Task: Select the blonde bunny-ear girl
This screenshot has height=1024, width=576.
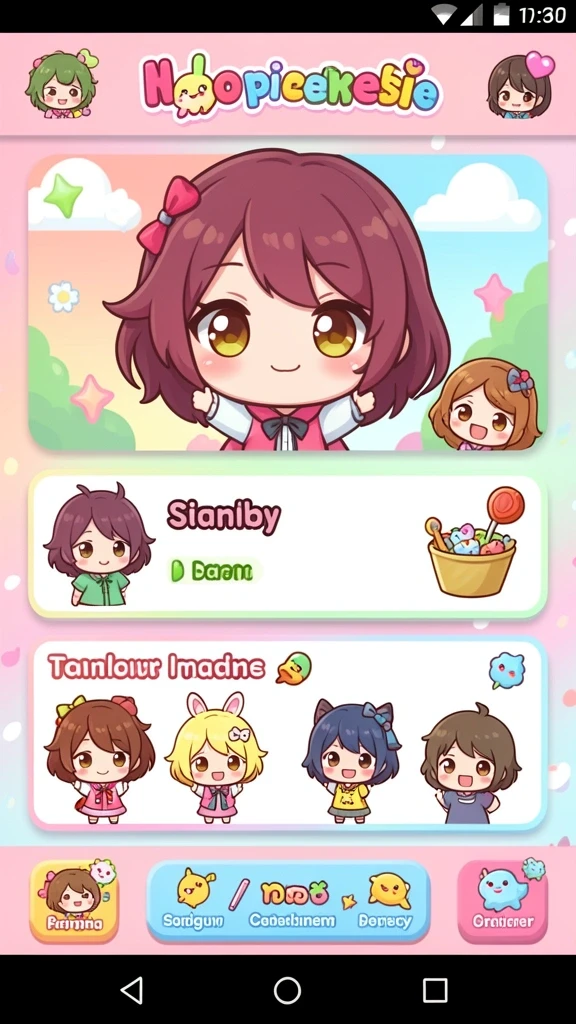Action: coord(216,758)
